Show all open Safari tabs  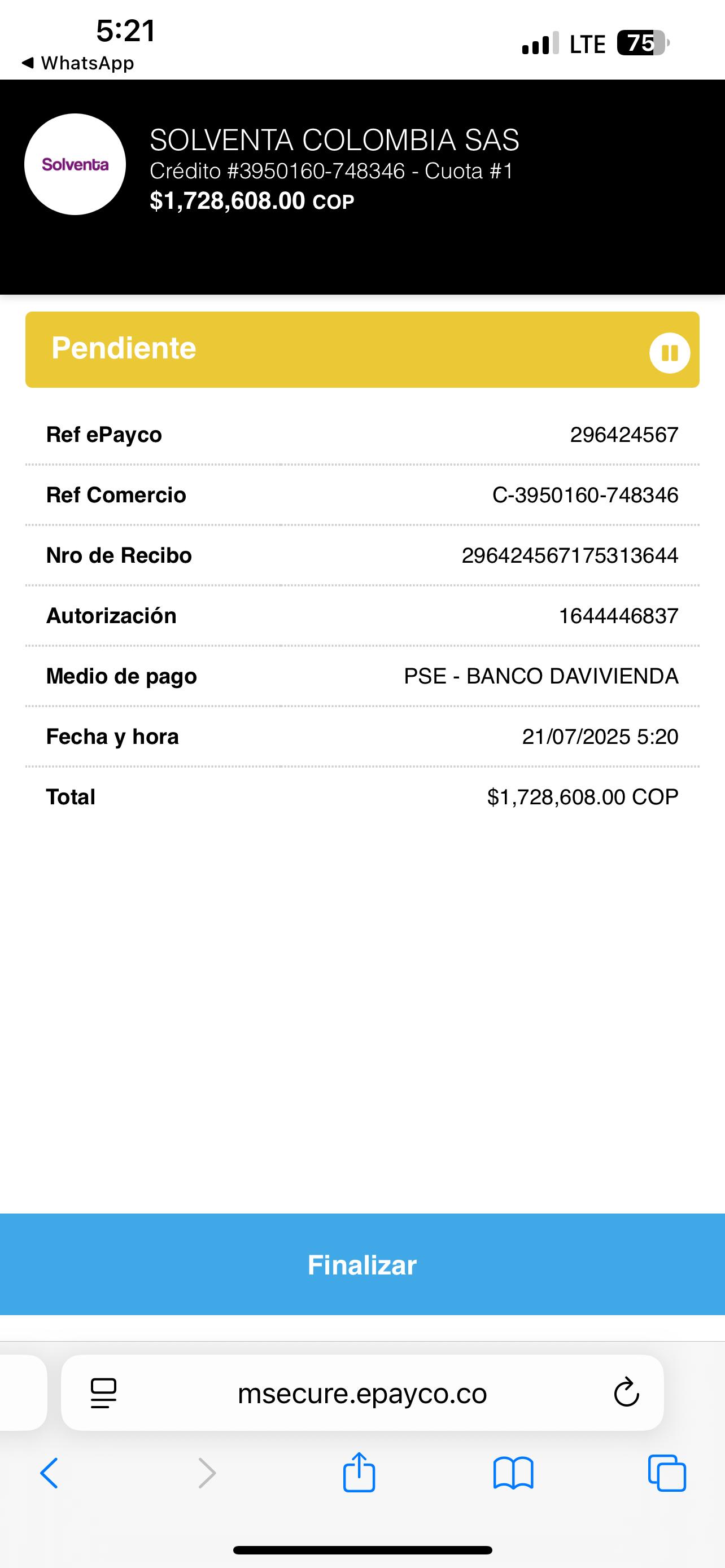click(x=667, y=1473)
